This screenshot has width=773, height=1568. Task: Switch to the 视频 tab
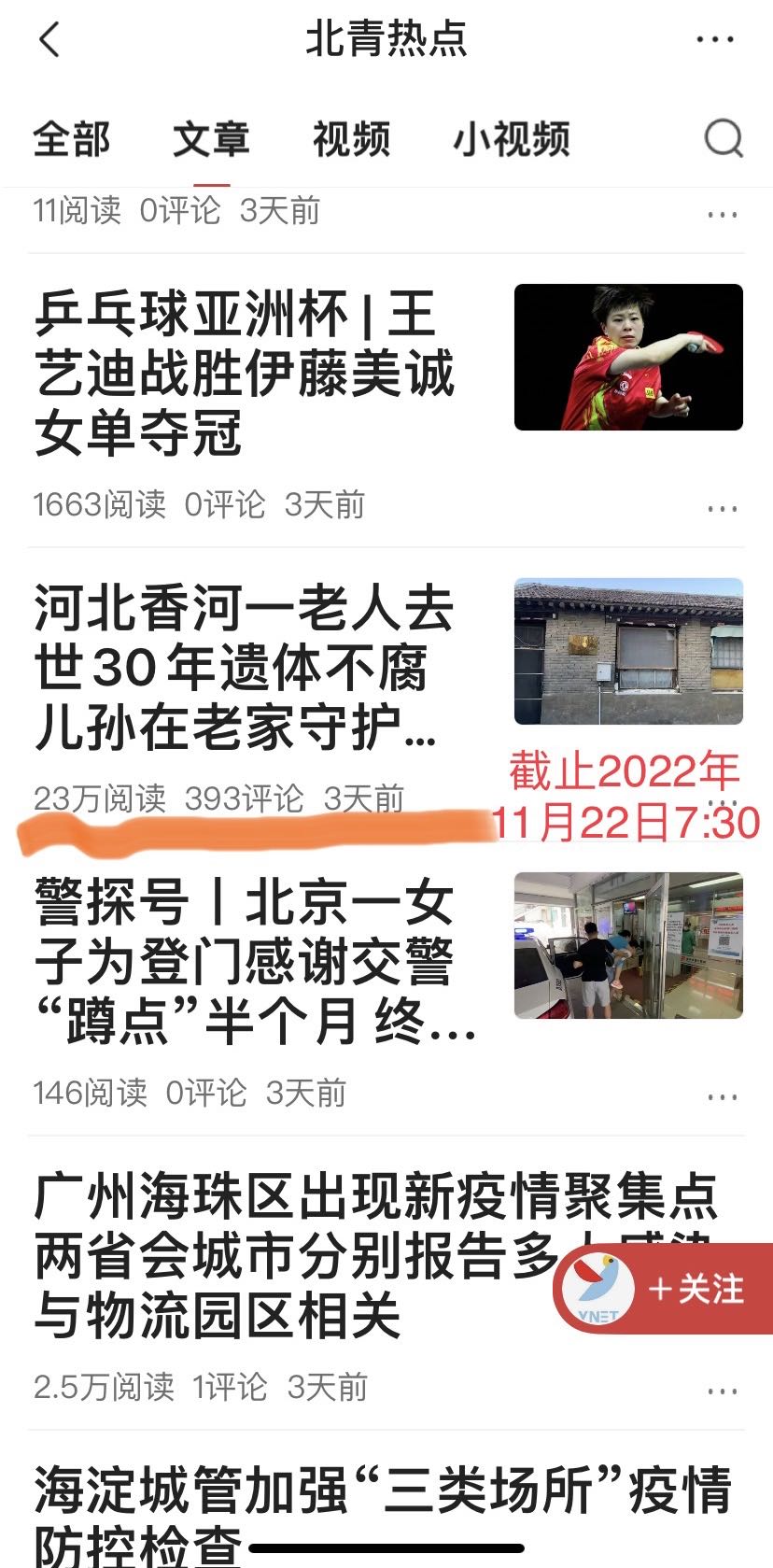351,140
